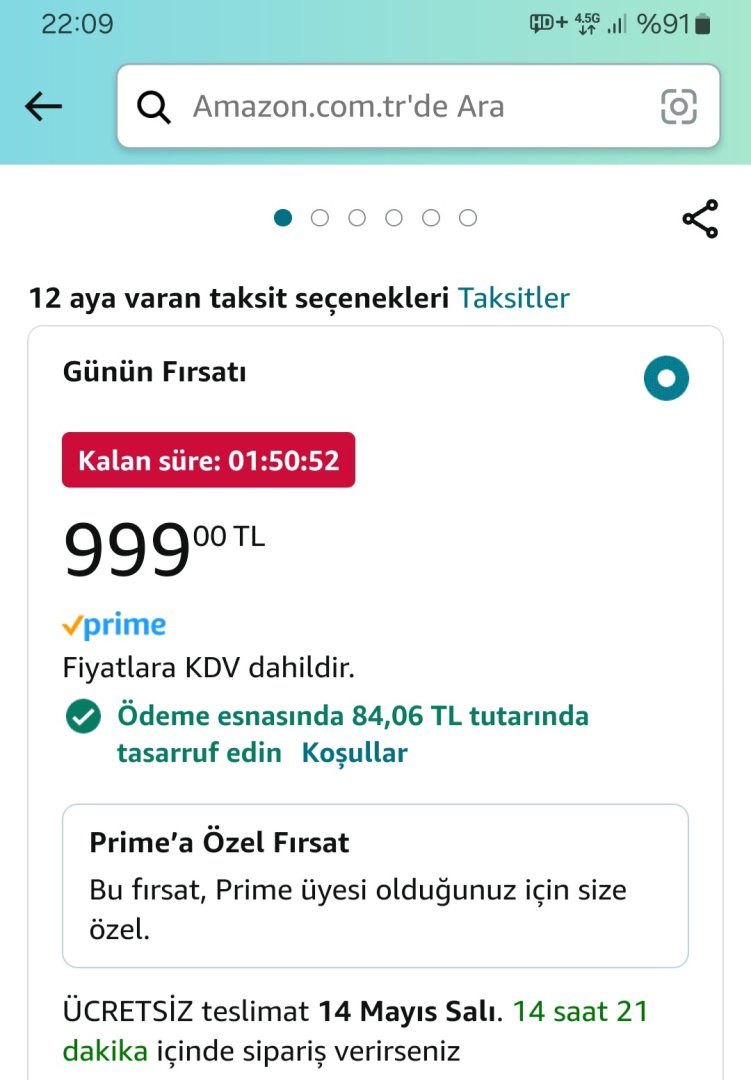Tap the Amazon.com.tr search box
The height and width of the screenshot is (1080, 751).
pyautogui.click(x=400, y=106)
